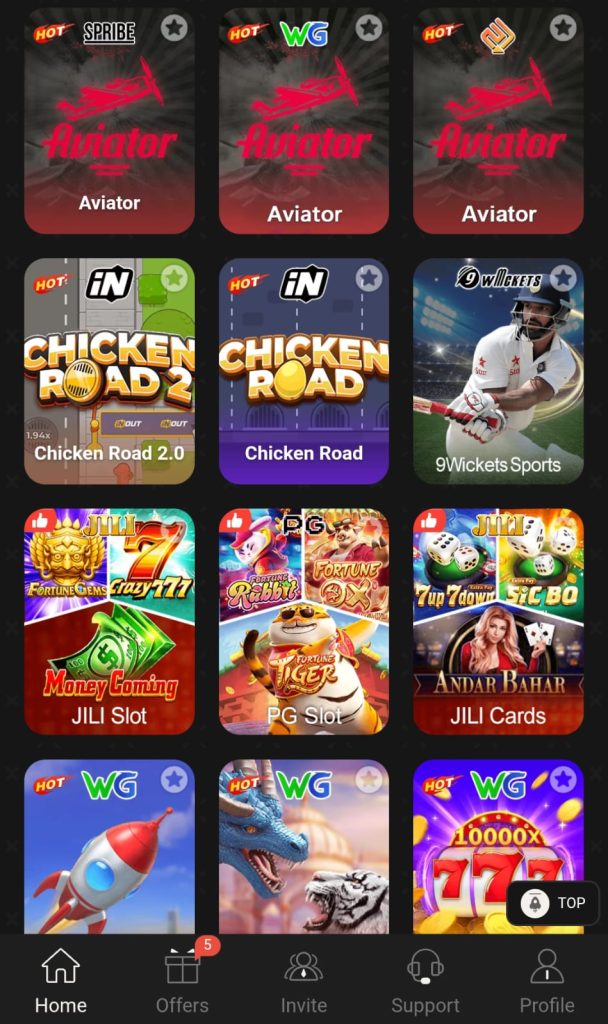The width and height of the screenshot is (608, 1024).
Task: Go to the Invite tab
Action: coord(303,982)
